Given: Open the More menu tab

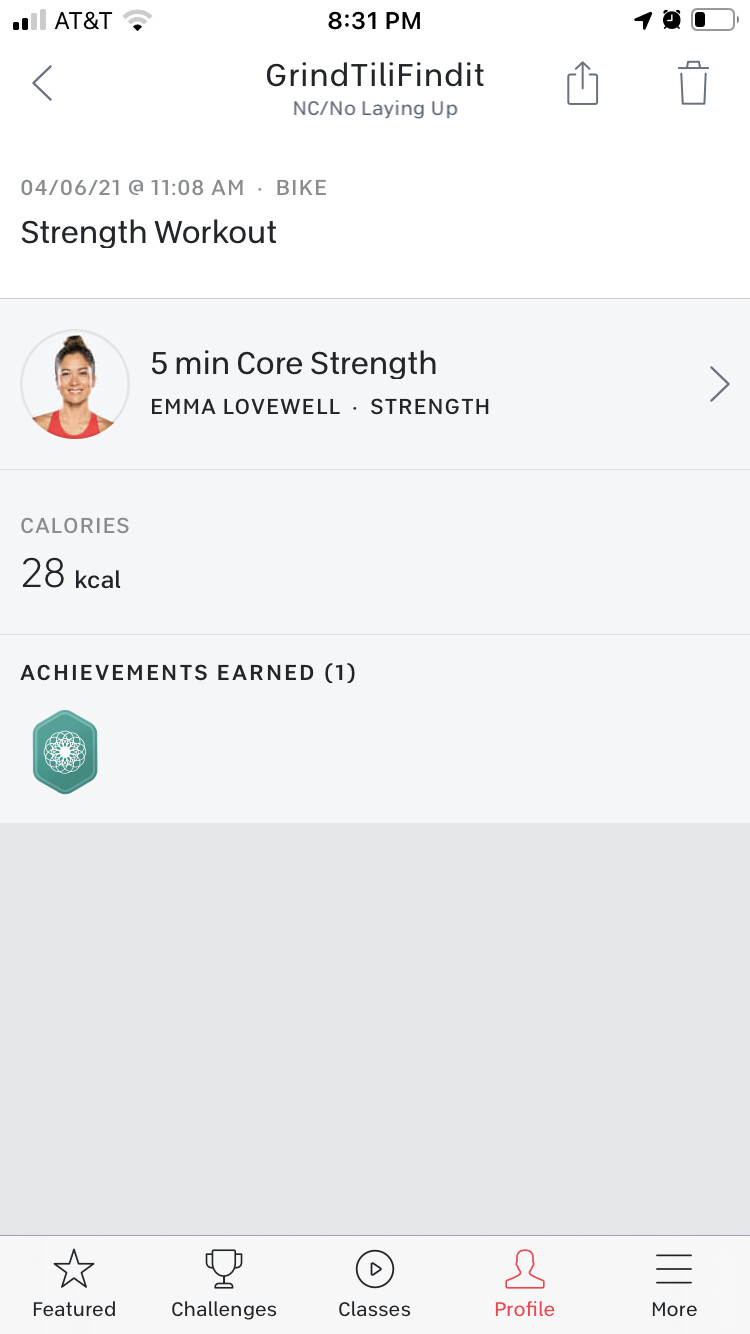Looking at the screenshot, I should click(x=674, y=1284).
